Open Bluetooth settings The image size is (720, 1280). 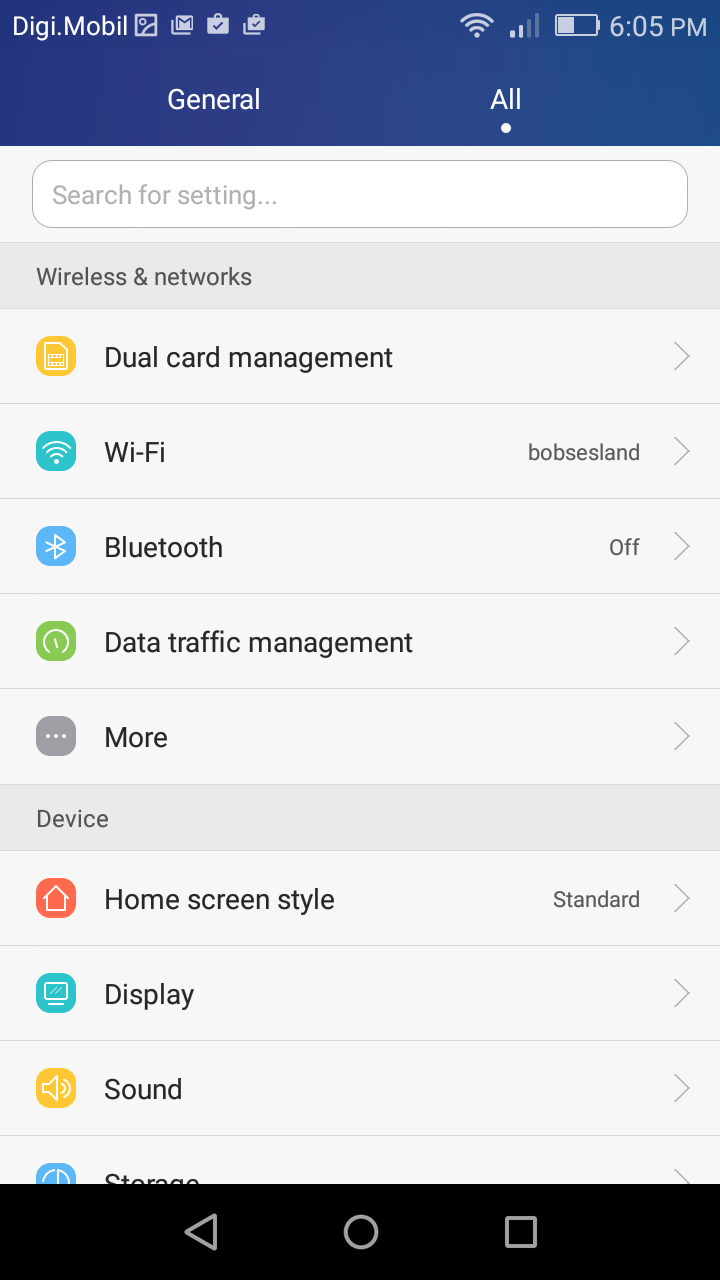coord(360,547)
